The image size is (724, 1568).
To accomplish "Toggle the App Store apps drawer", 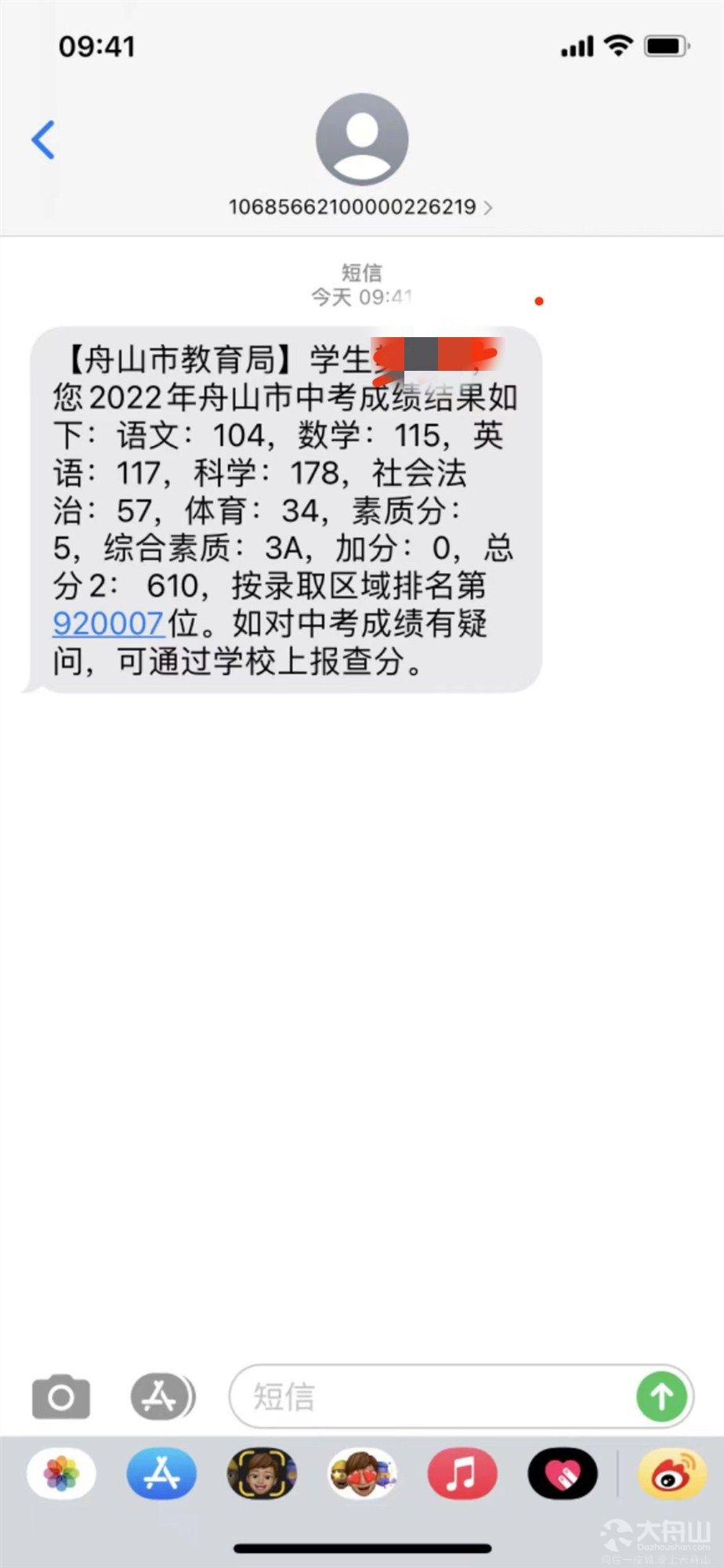I will pos(161,1396).
